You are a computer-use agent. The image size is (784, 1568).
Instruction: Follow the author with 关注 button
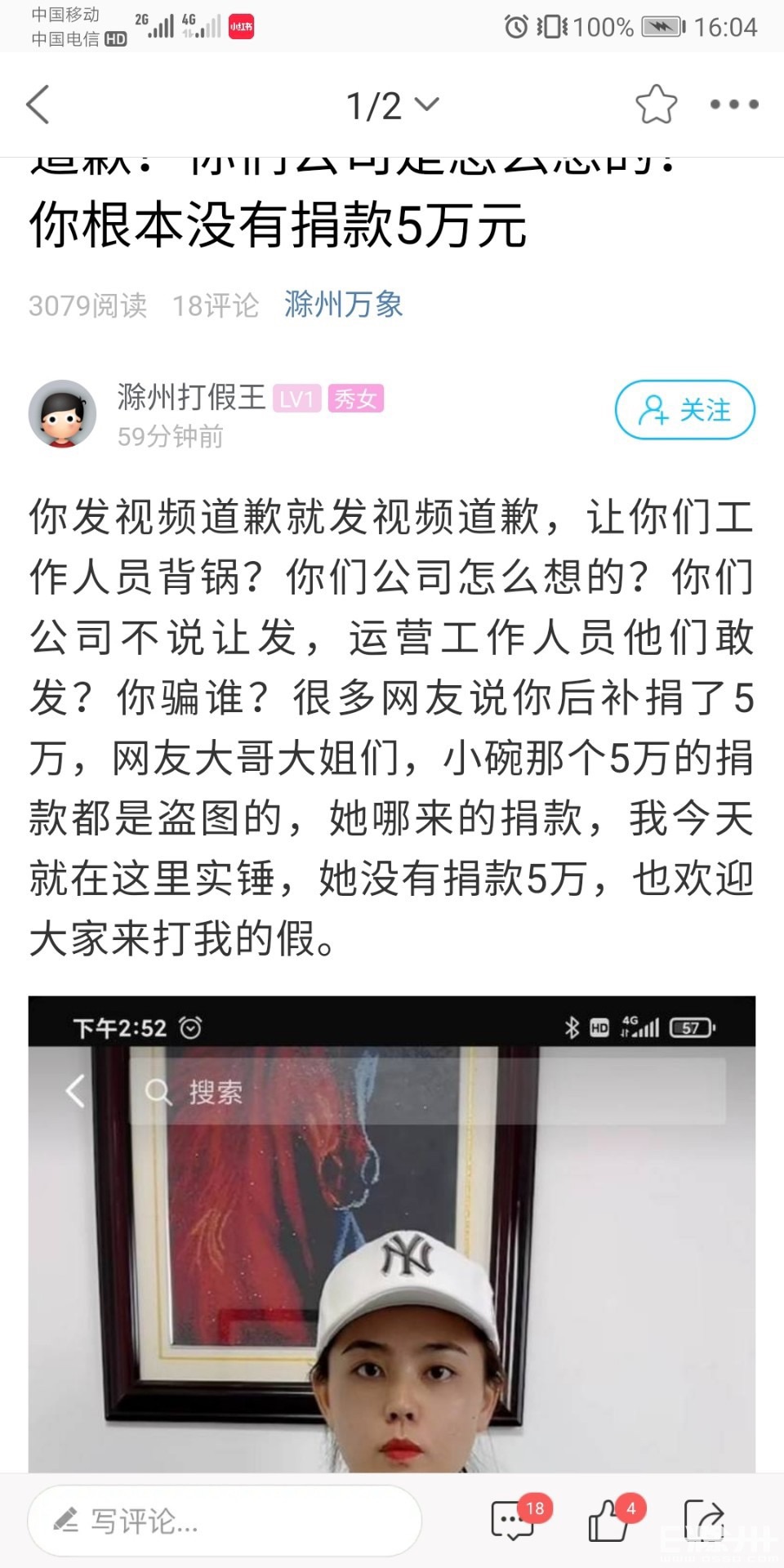(684, 410)
